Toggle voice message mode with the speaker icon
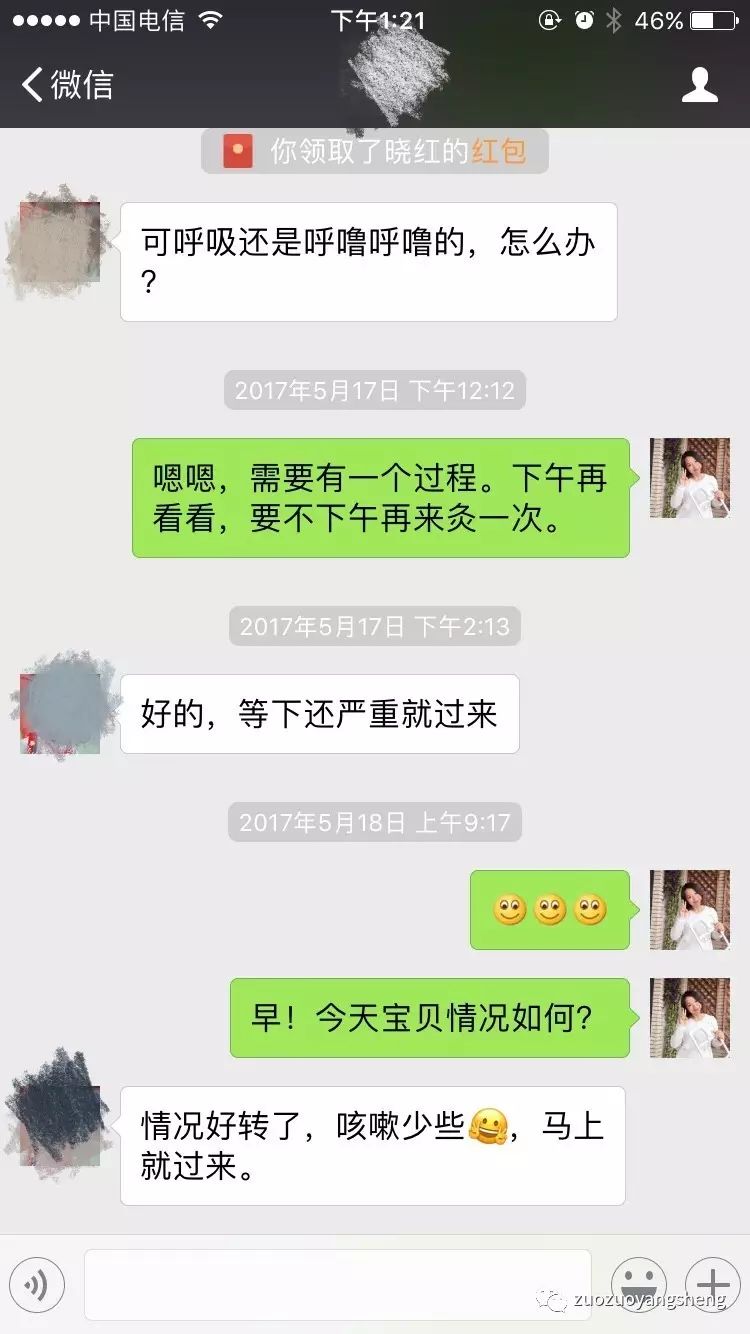 pyautogui.click(x=38, y=1285)
